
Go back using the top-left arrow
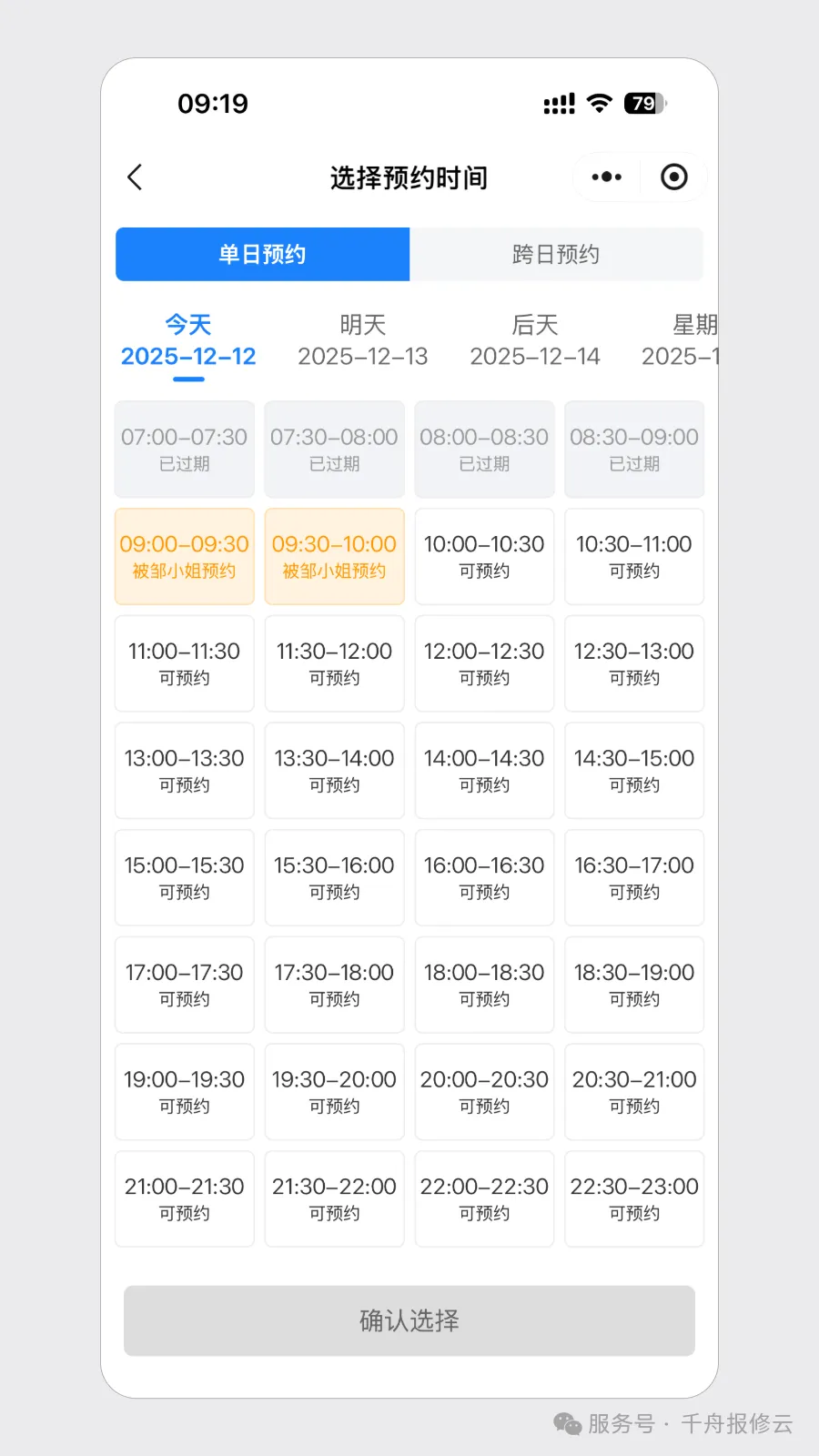coord(136,177)
